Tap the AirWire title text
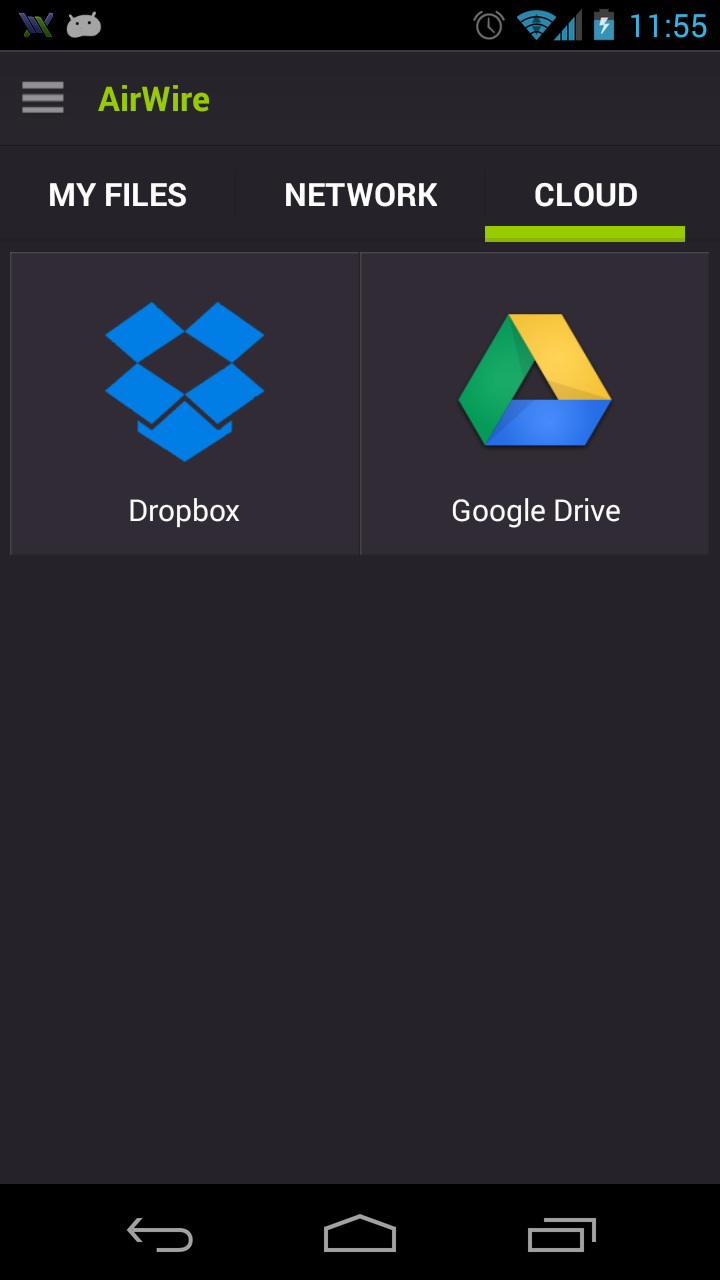Viewport: 720px width, 1280px height. [x=153, y=98]
